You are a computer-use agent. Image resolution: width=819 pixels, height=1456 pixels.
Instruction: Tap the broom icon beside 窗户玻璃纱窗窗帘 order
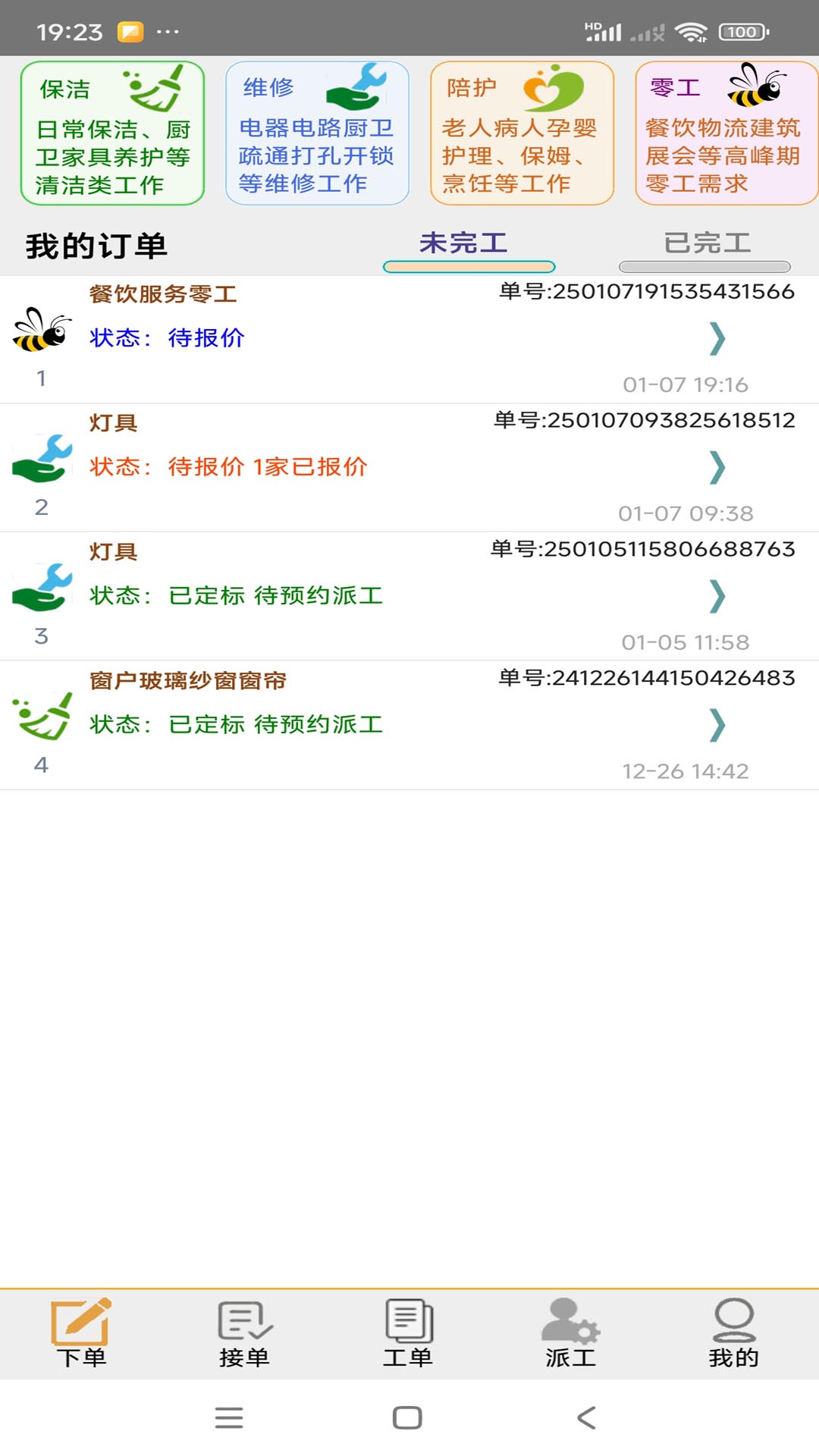[42, 717]
